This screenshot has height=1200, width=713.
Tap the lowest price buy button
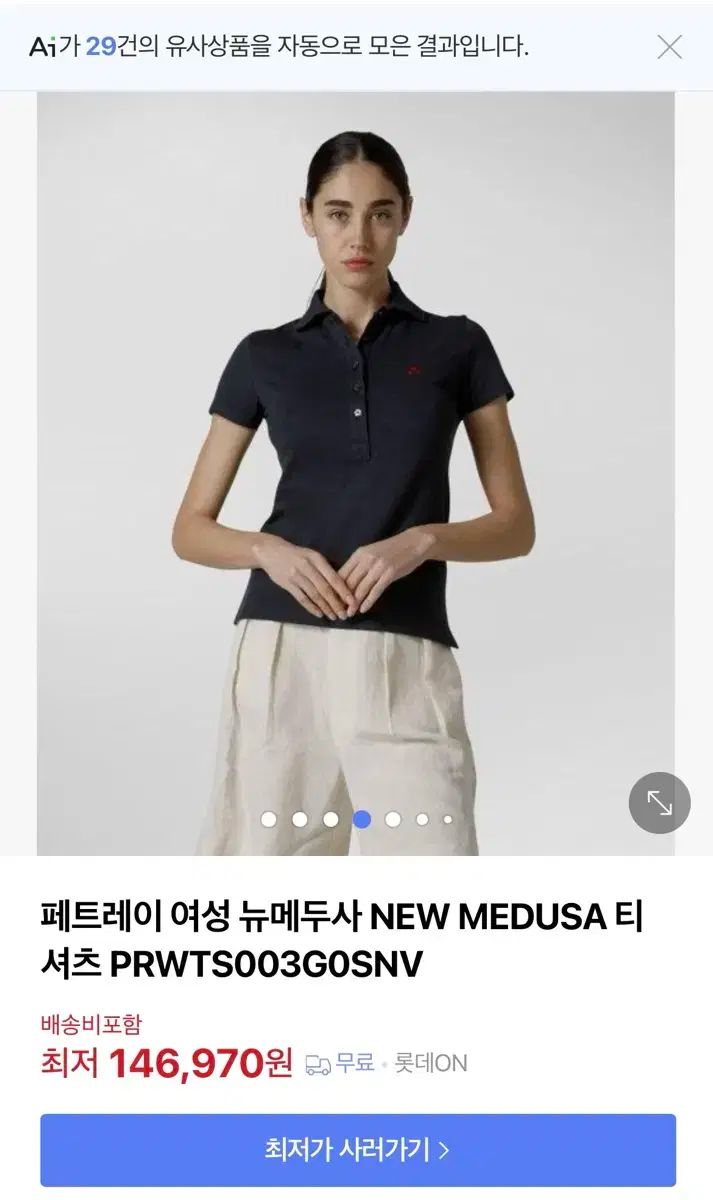click(x=357, y=1149)
